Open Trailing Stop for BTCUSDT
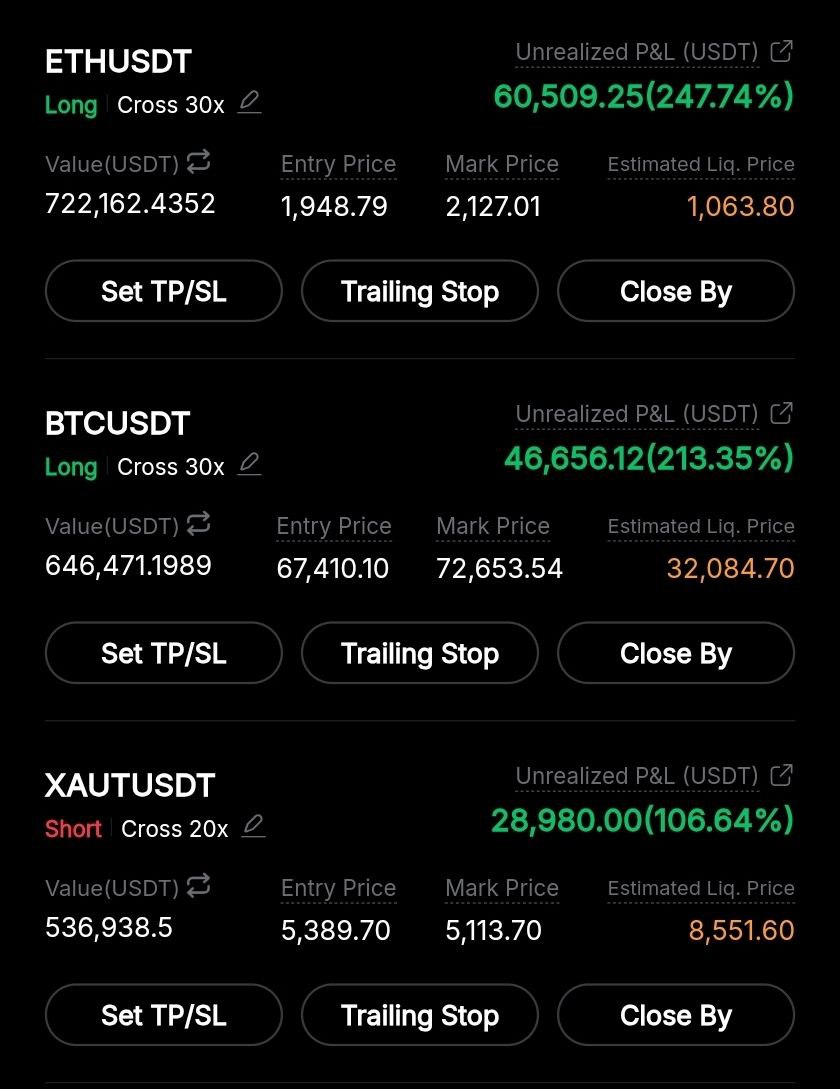840x1089 pixels. [420, 653]
